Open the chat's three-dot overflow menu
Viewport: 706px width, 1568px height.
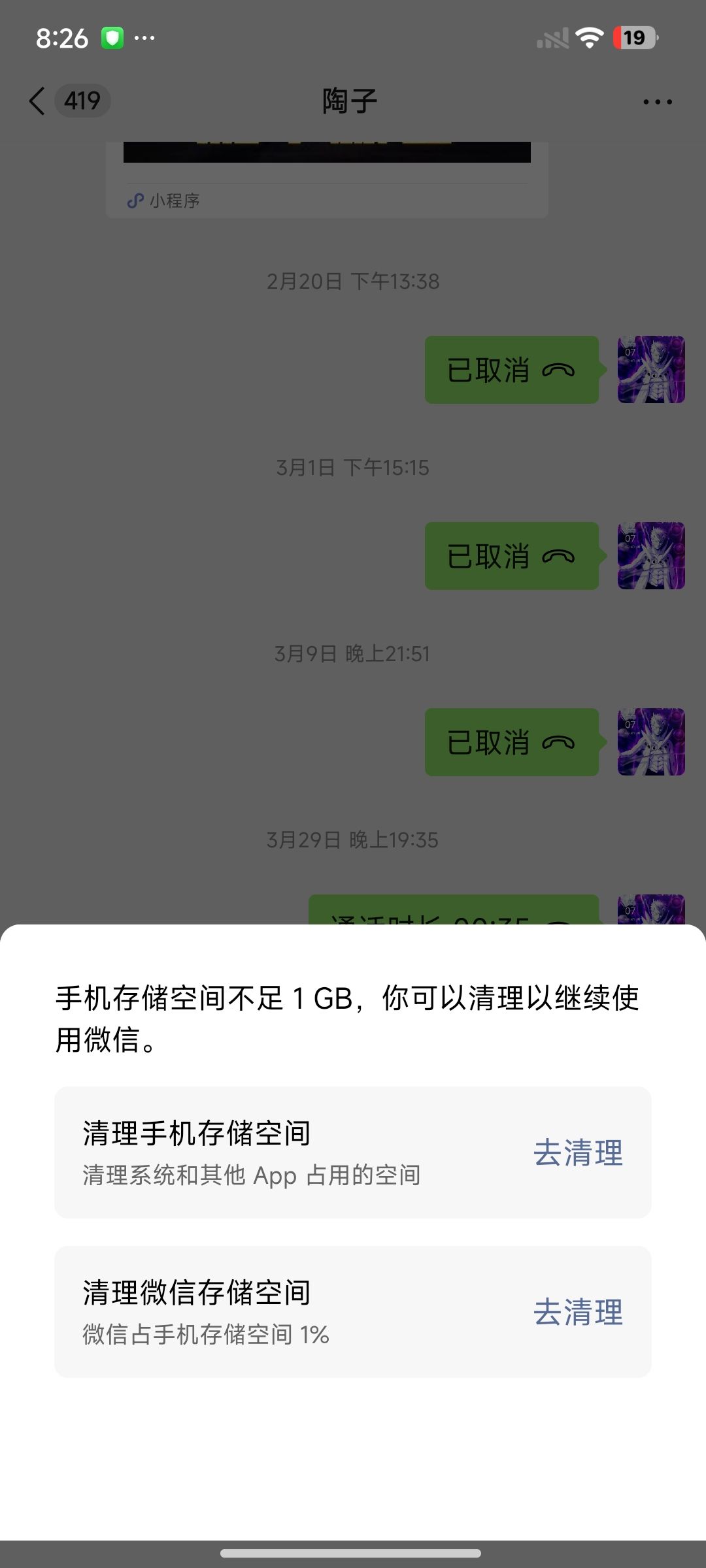click(x=657, y=101)
